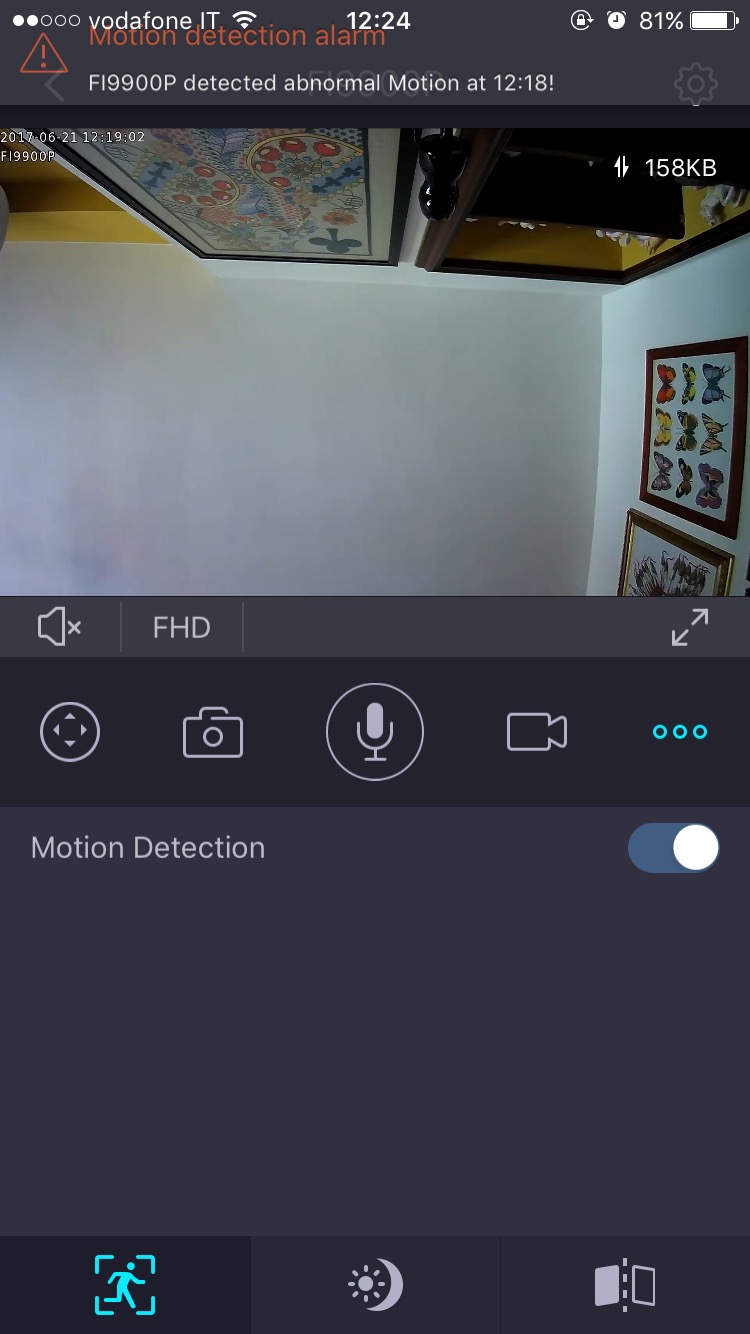Take a snapshot with the camera icon
750x1334 pixels.
tap(213, 732)
